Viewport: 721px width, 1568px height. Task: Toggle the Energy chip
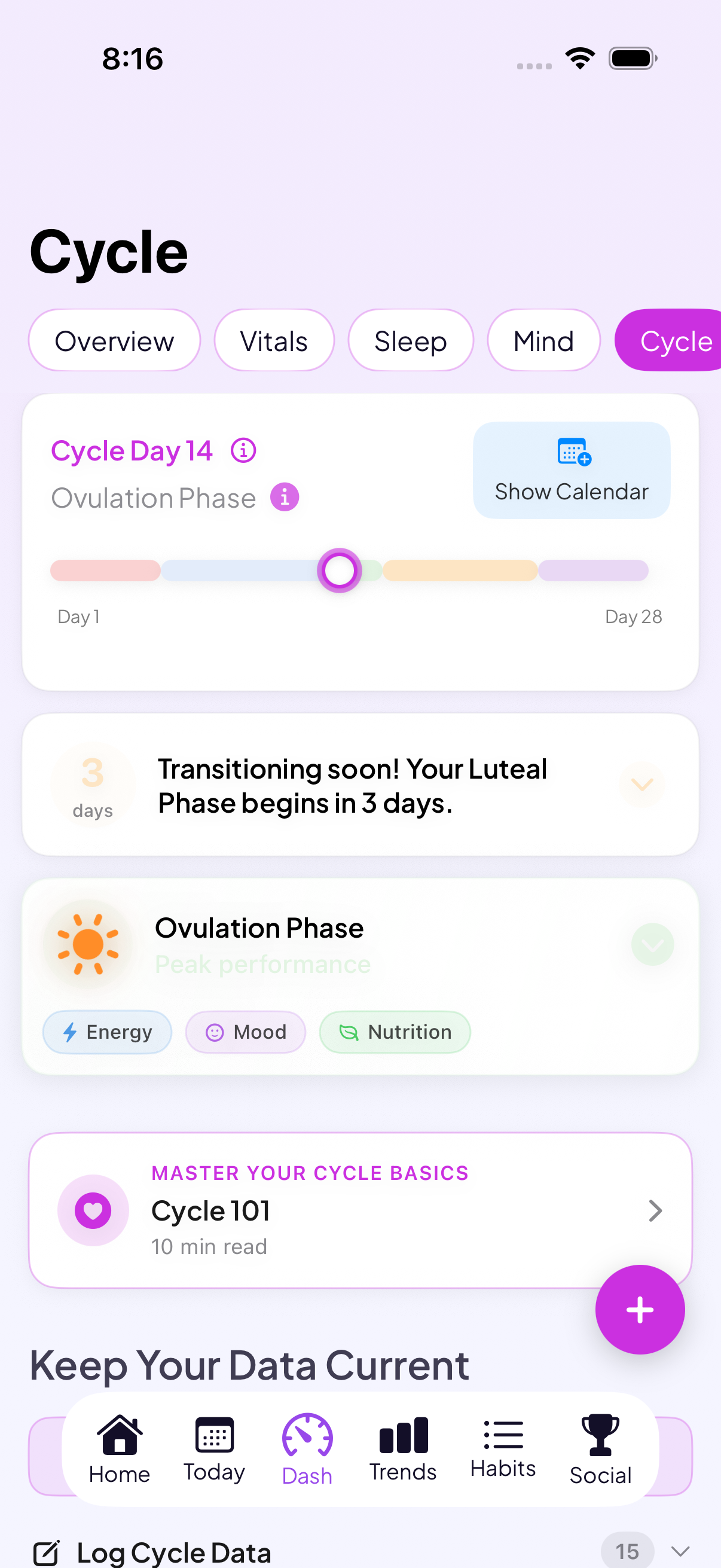tap(106, 1032)
